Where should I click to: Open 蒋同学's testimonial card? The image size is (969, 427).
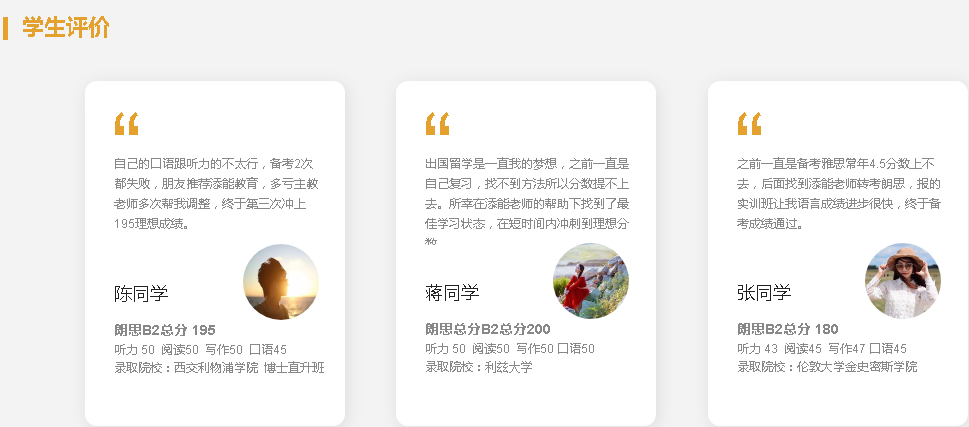coord(526,253)
